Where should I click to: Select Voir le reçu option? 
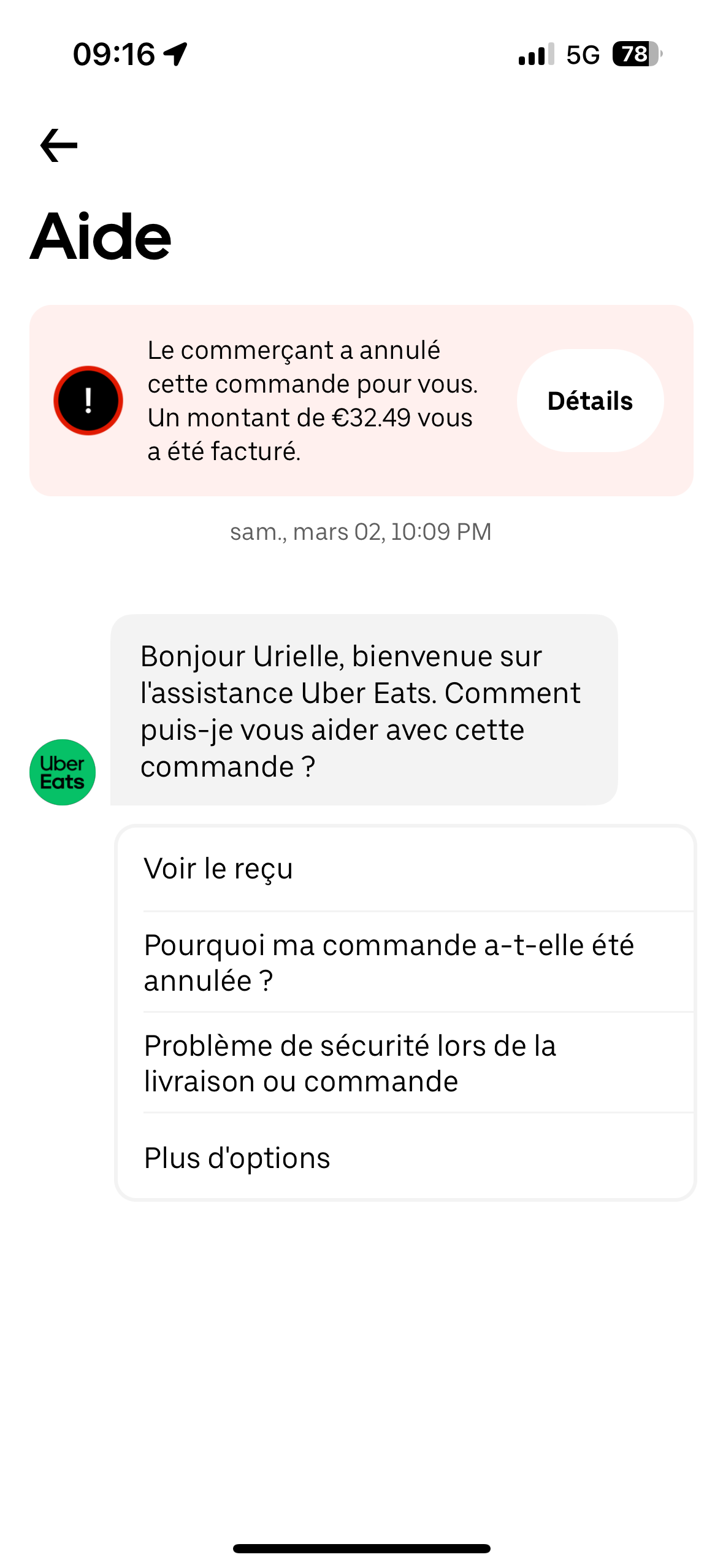[405, 869]
